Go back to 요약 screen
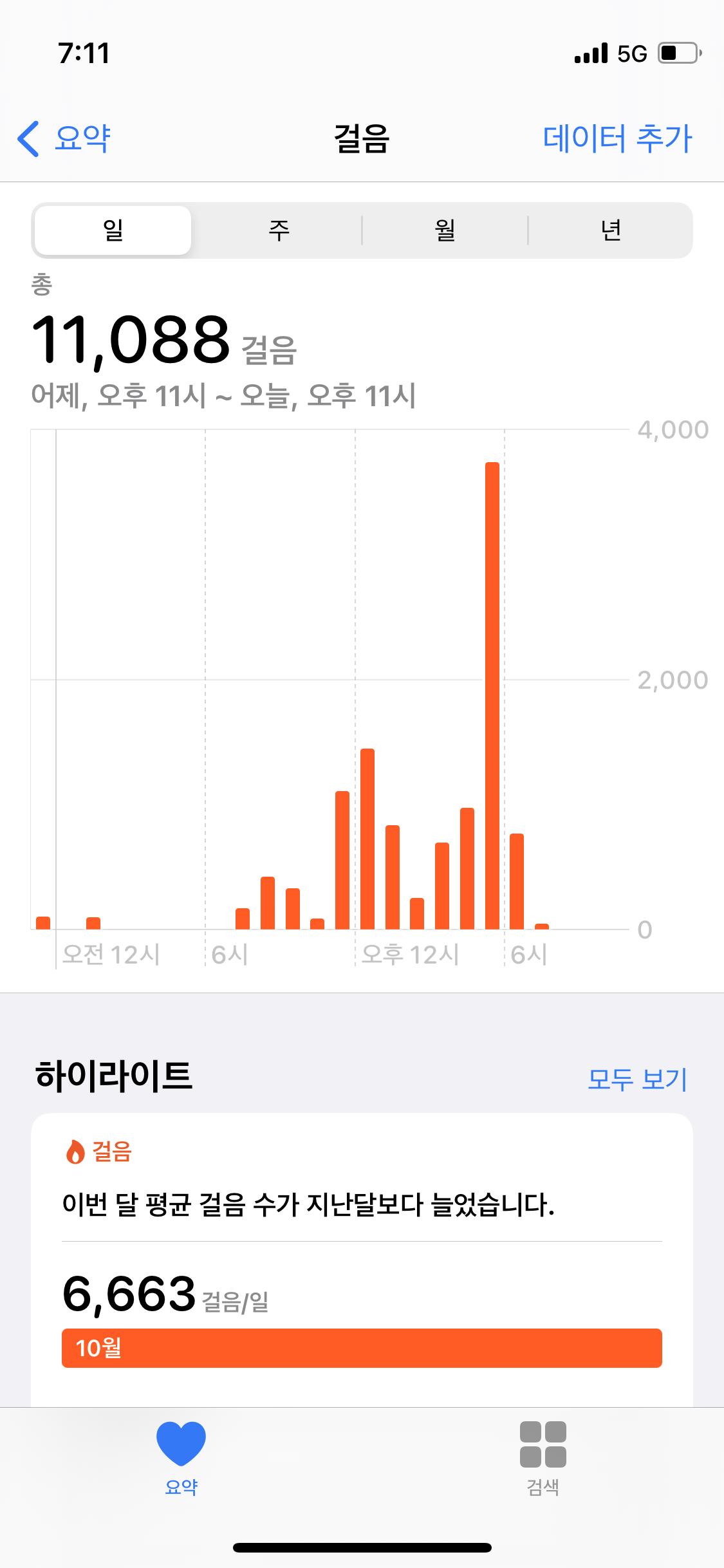The width and height of the screenshot is (724, 1568). pos(64,138)
